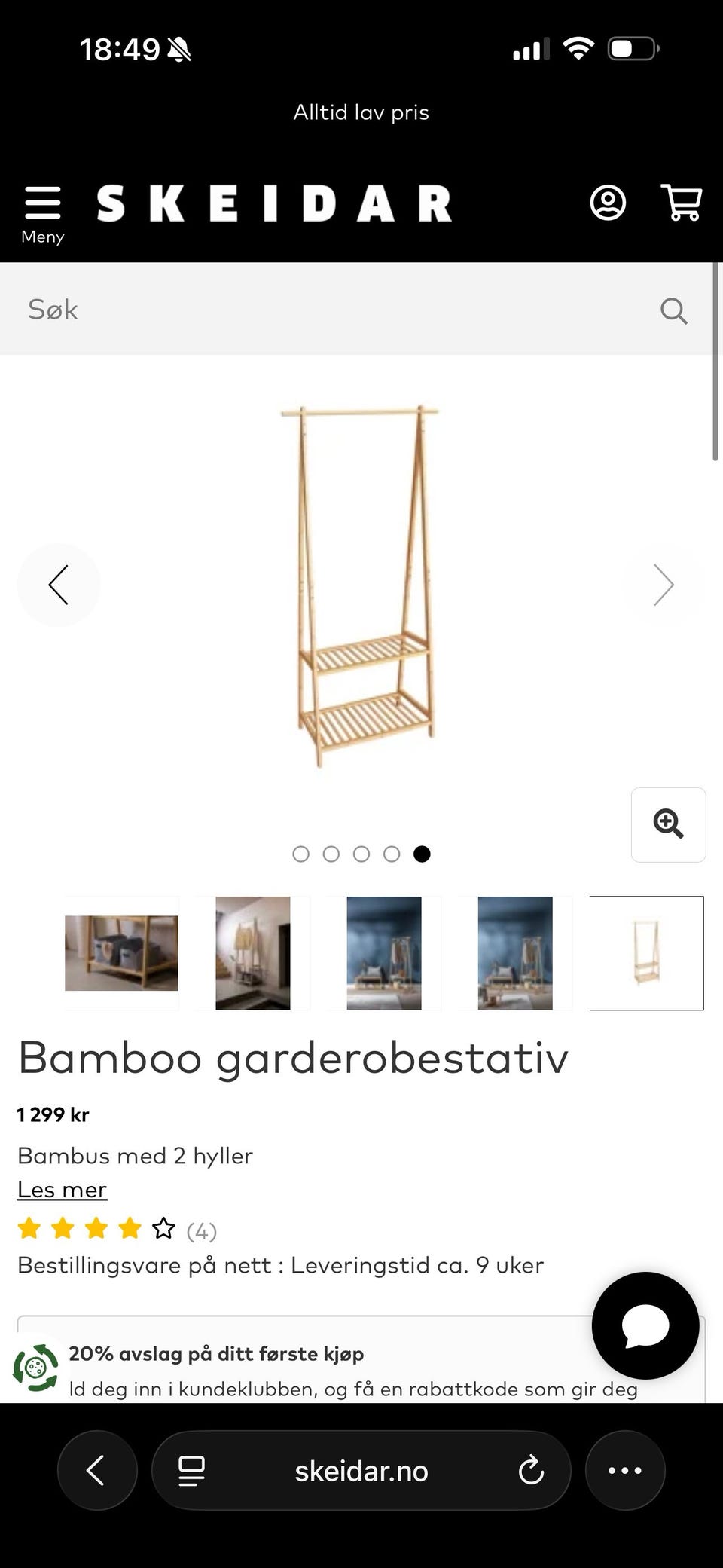Click the skeidar.no address bar
723x1568 pixels.
point(361,1470)
